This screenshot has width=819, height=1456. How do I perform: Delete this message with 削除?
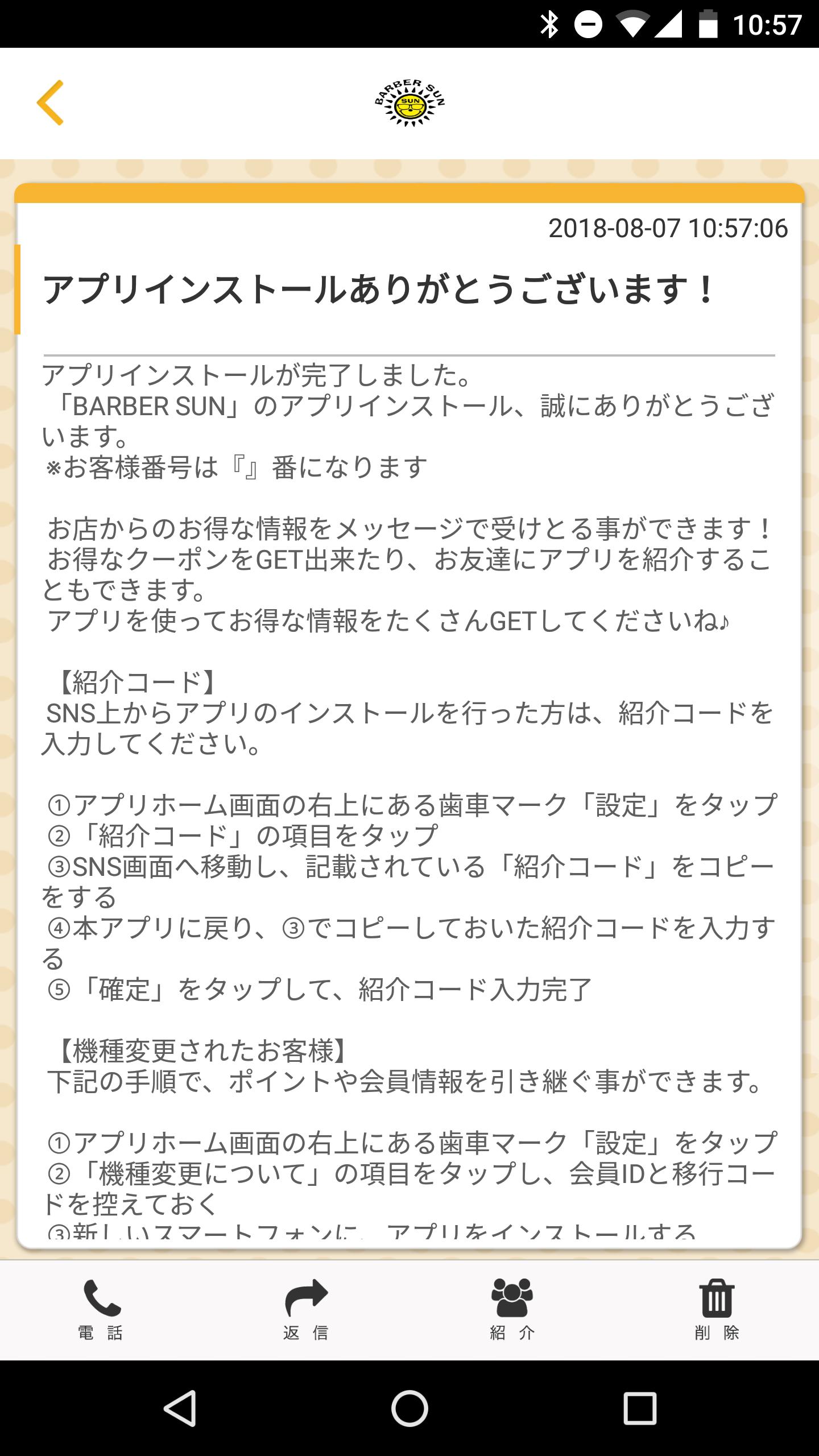coord(717,1310)
